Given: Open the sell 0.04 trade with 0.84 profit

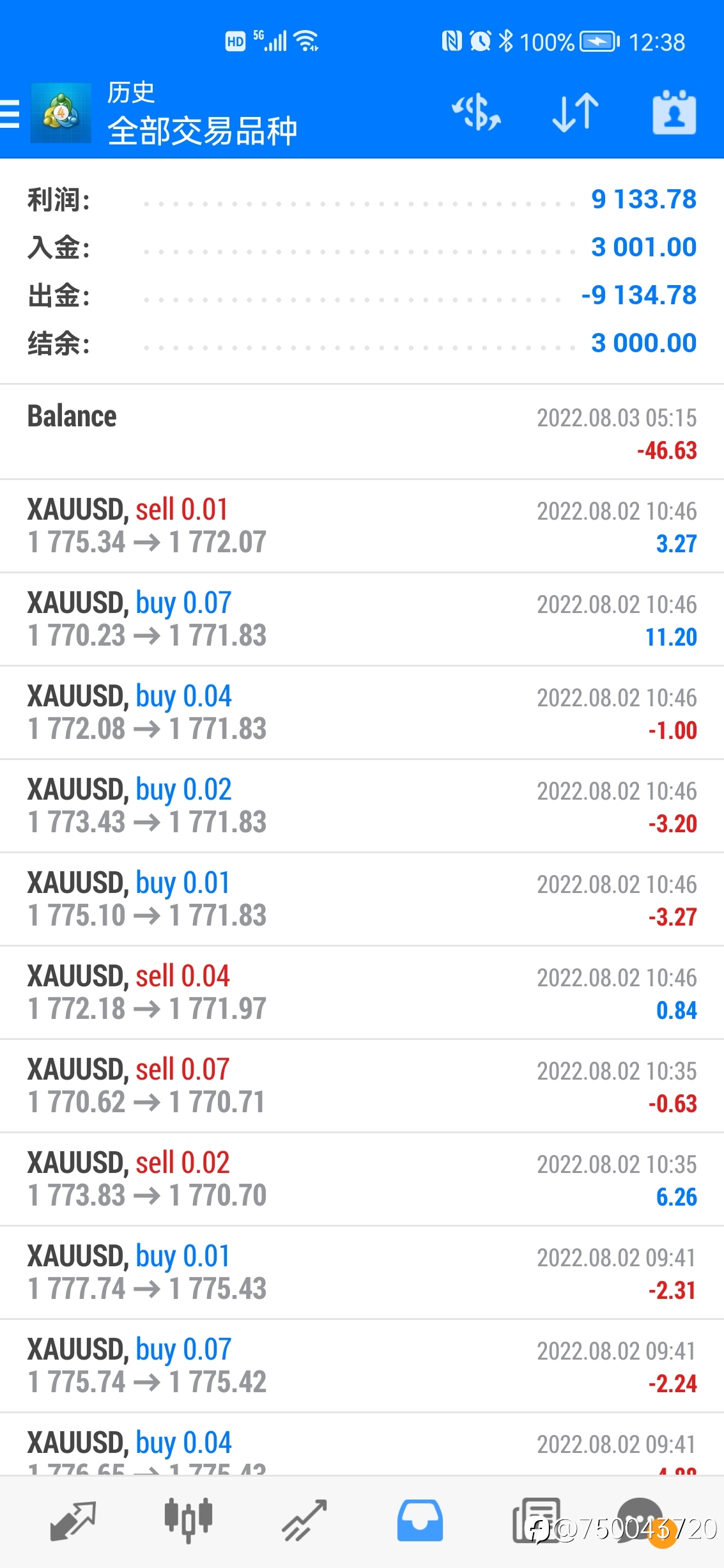Looking at the screenshot, I should pyautogui.click(x=362, y=993).
